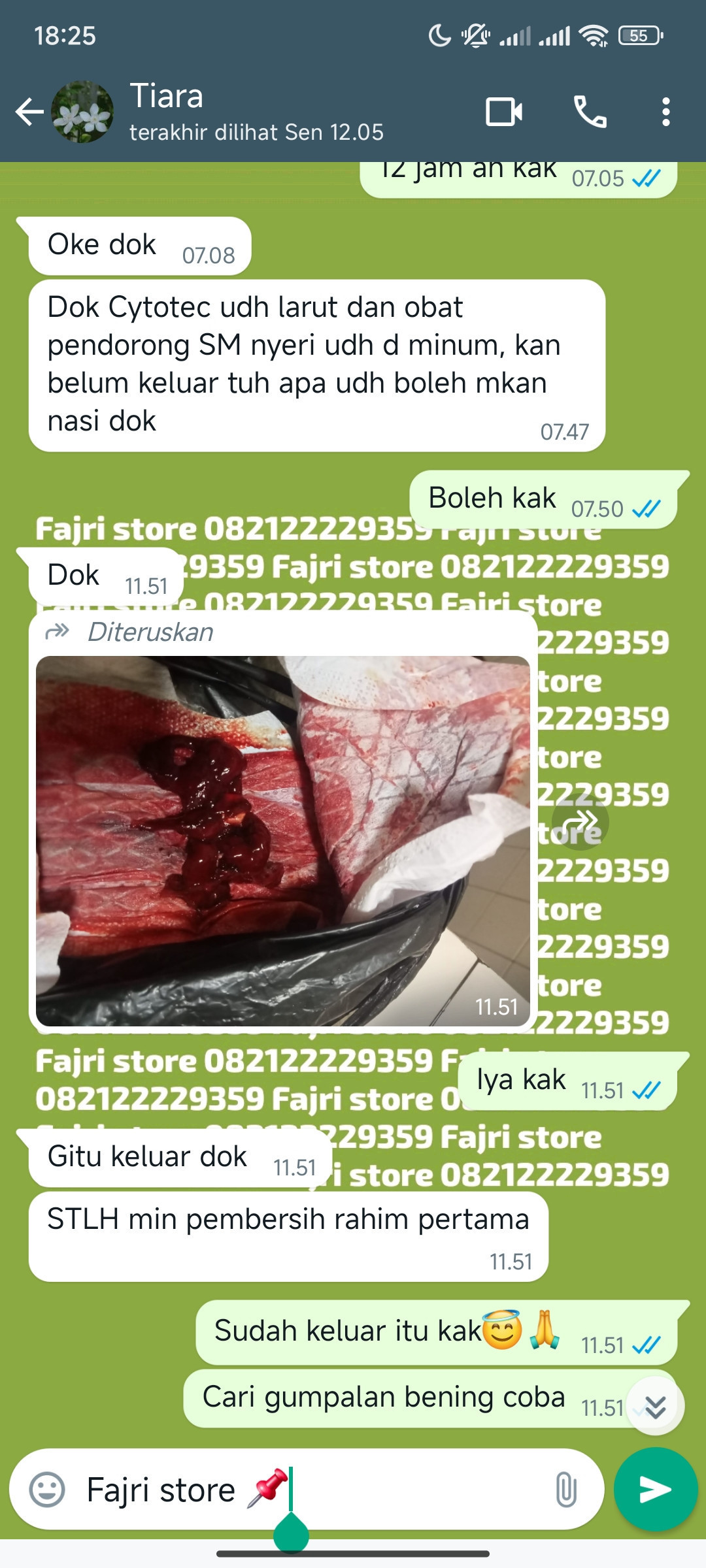
Task: Open the forwarded photo sent at 11.51
Action: (282, 841)
